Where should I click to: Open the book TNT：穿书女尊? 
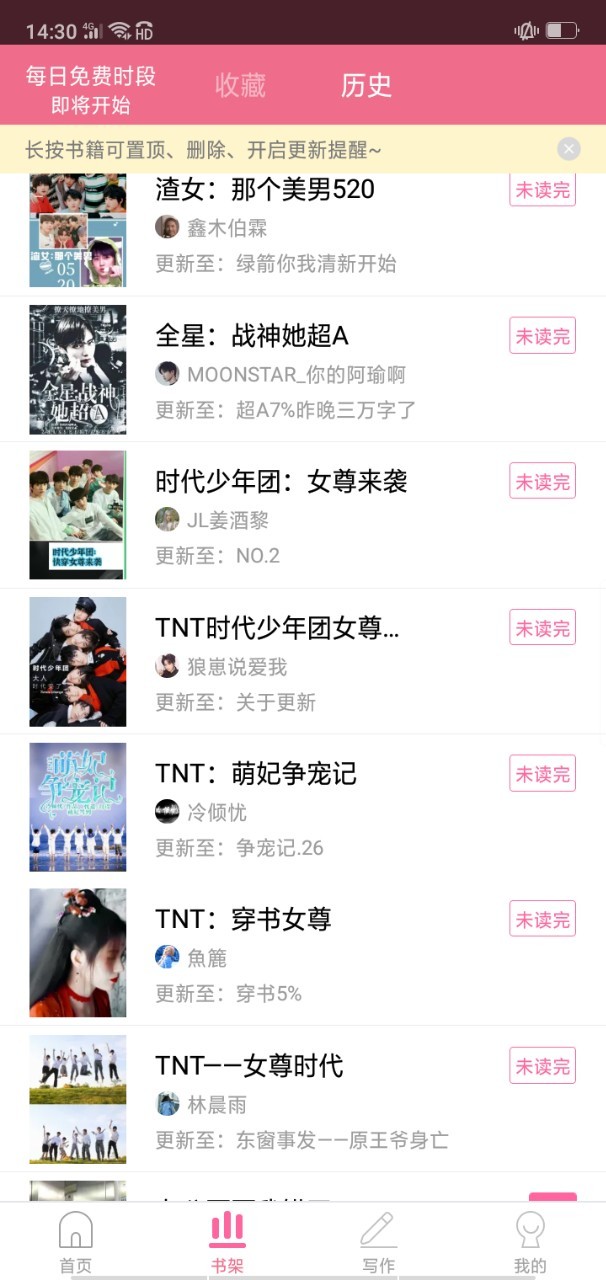(303, 953)
